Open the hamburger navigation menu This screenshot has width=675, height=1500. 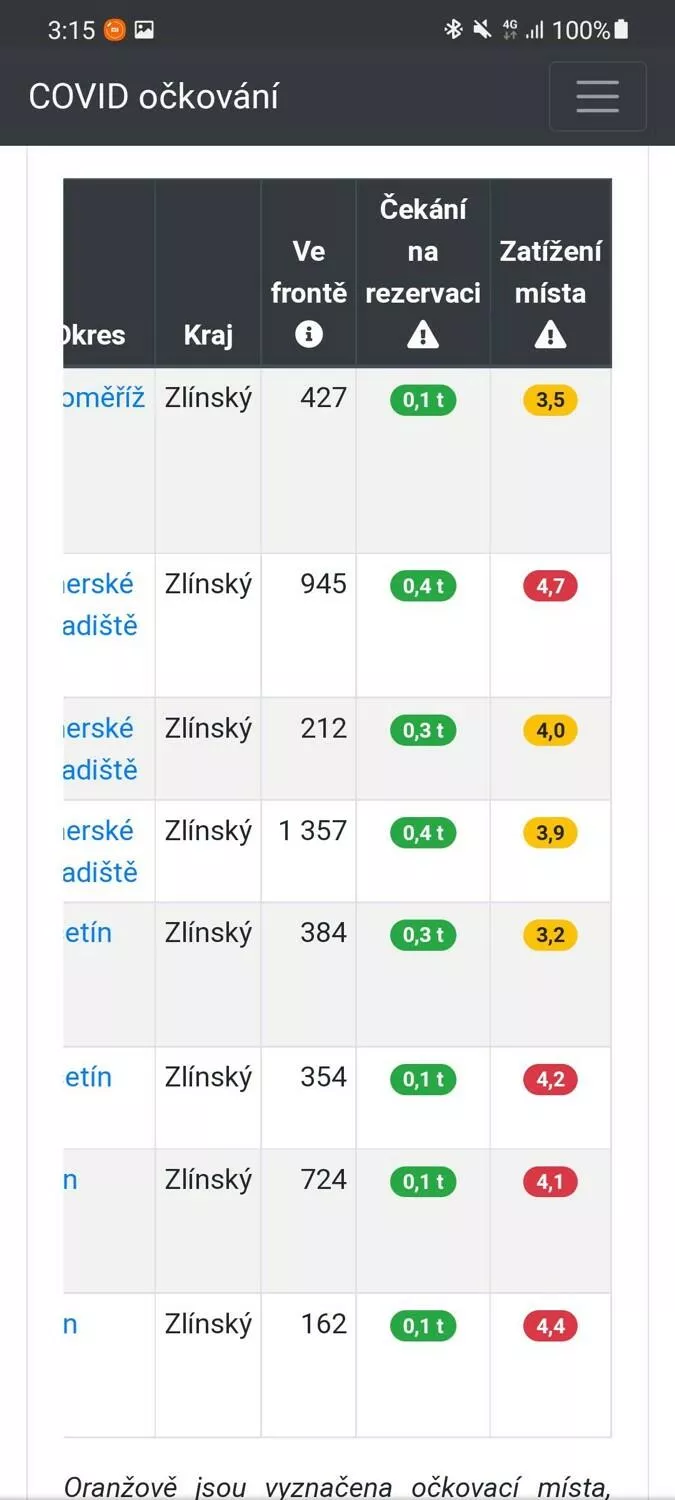coord(597,96)
